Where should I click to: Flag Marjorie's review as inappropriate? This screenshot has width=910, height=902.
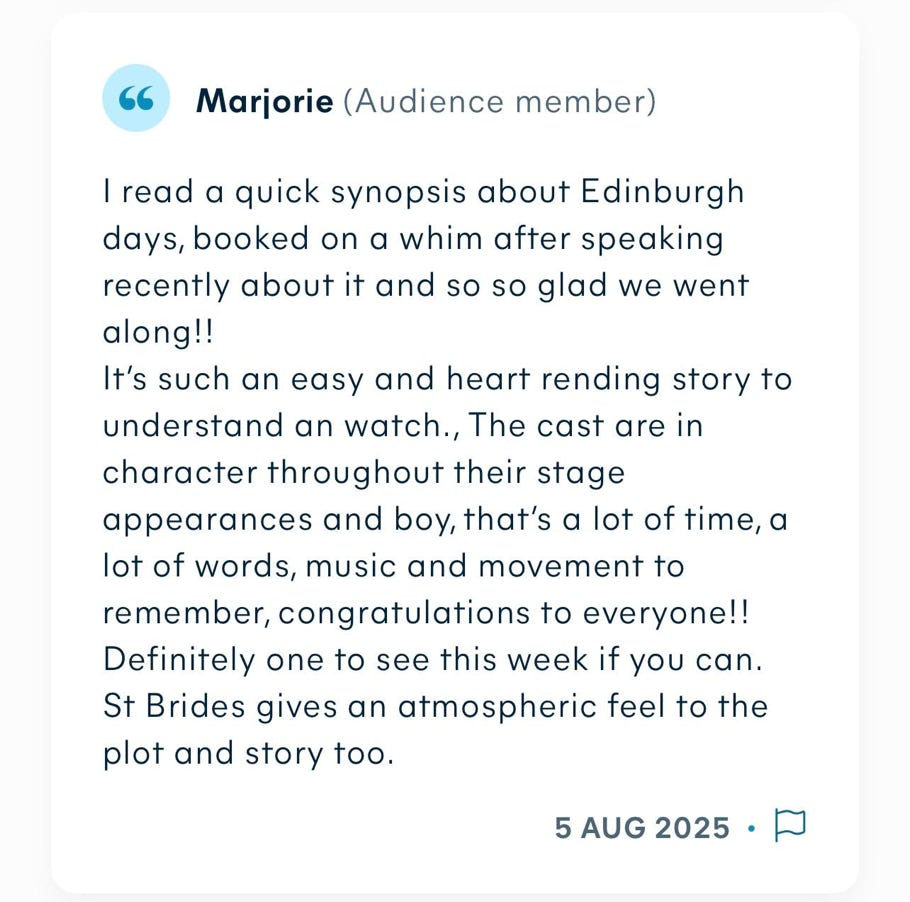click(790, 826)
